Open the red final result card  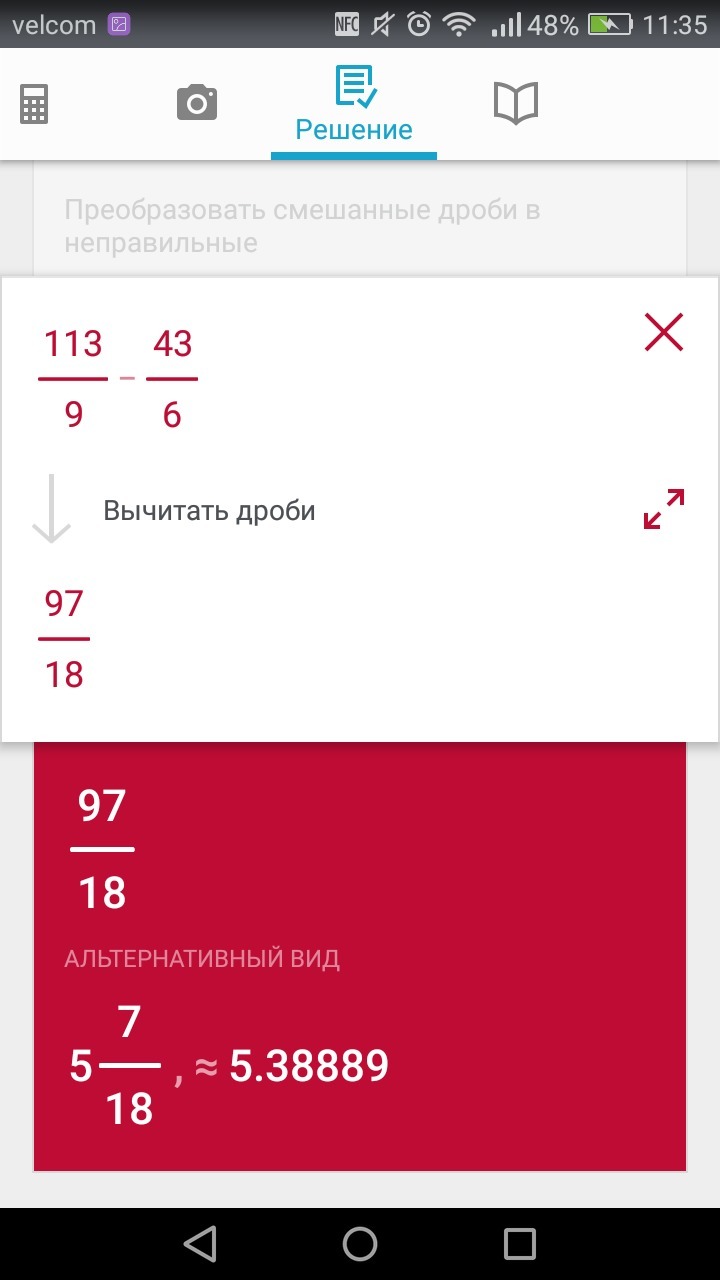coord(360,960)
